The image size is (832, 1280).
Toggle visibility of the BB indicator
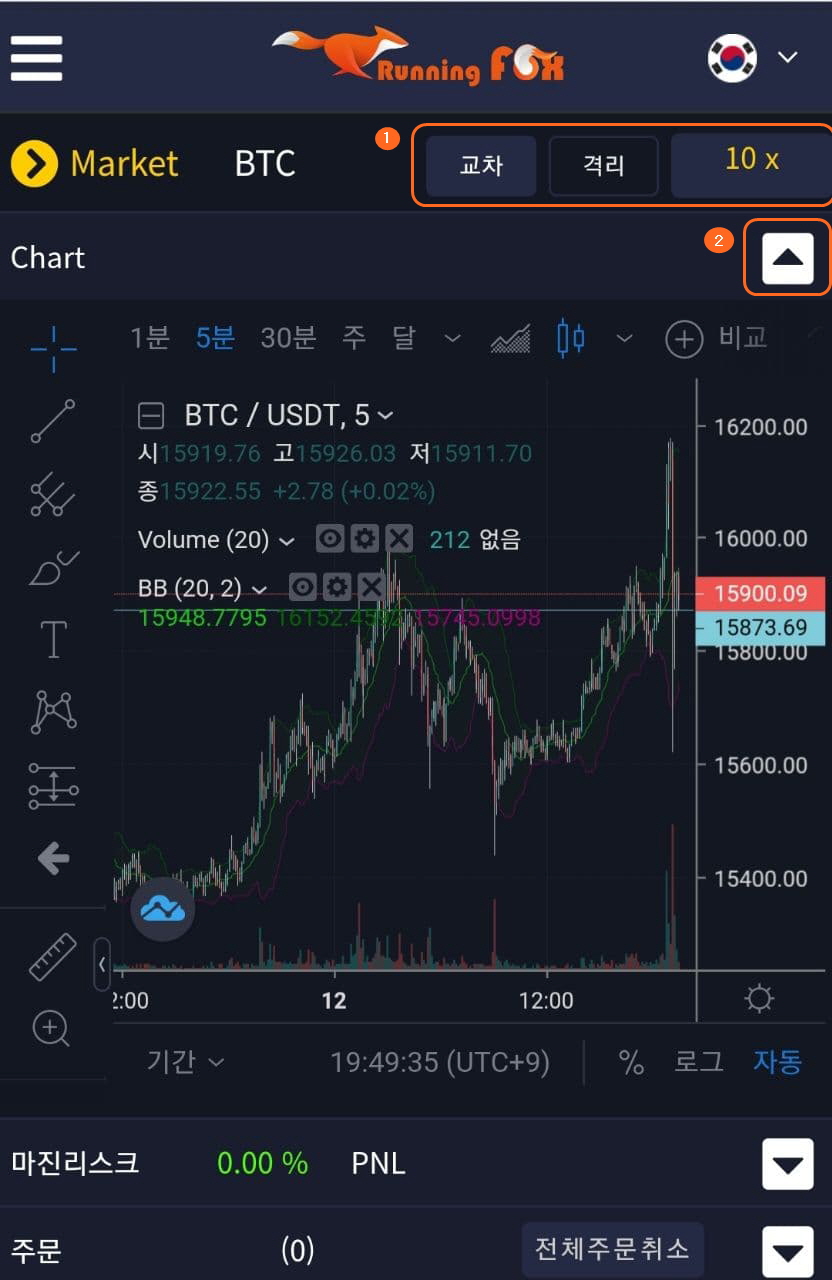point(302,587)
